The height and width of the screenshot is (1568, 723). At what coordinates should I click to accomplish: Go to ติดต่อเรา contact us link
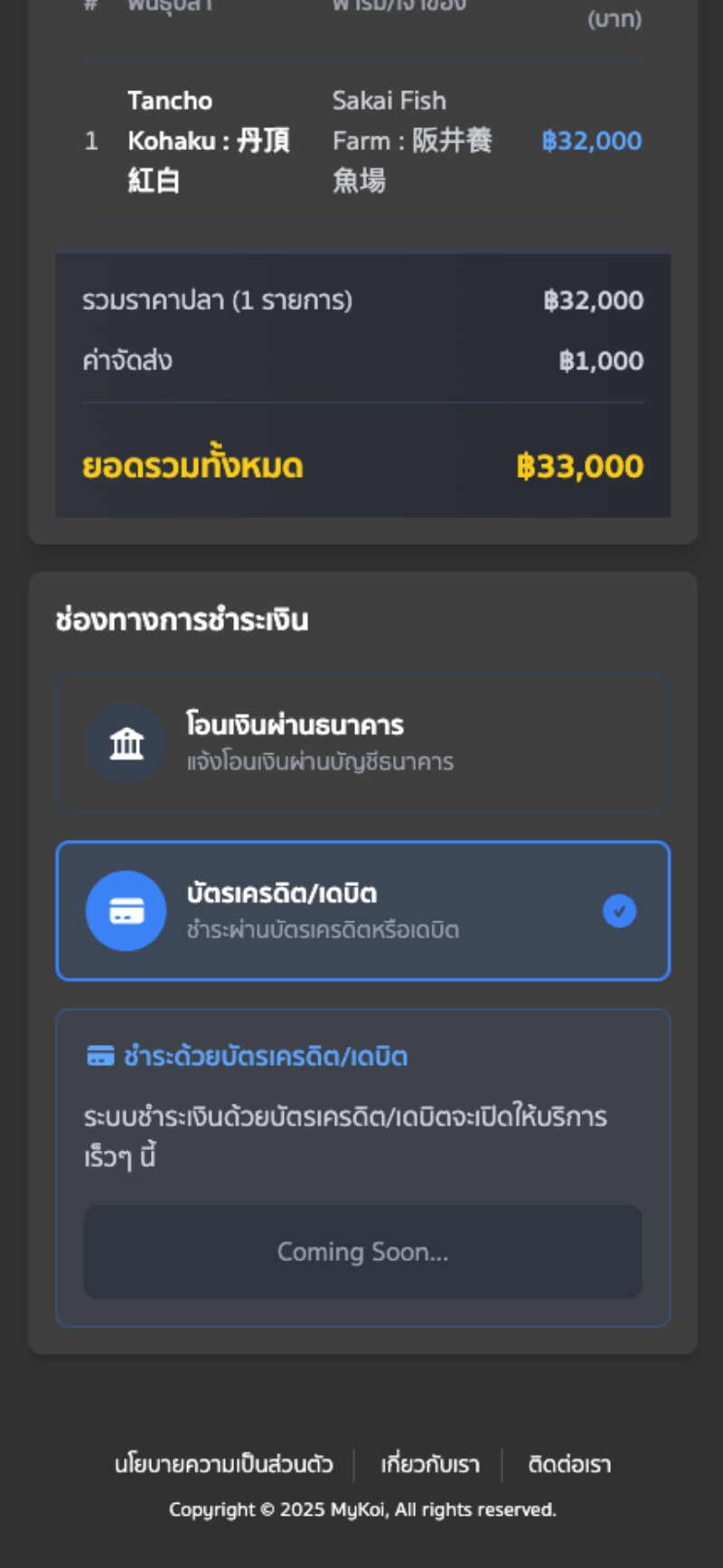569,1464
